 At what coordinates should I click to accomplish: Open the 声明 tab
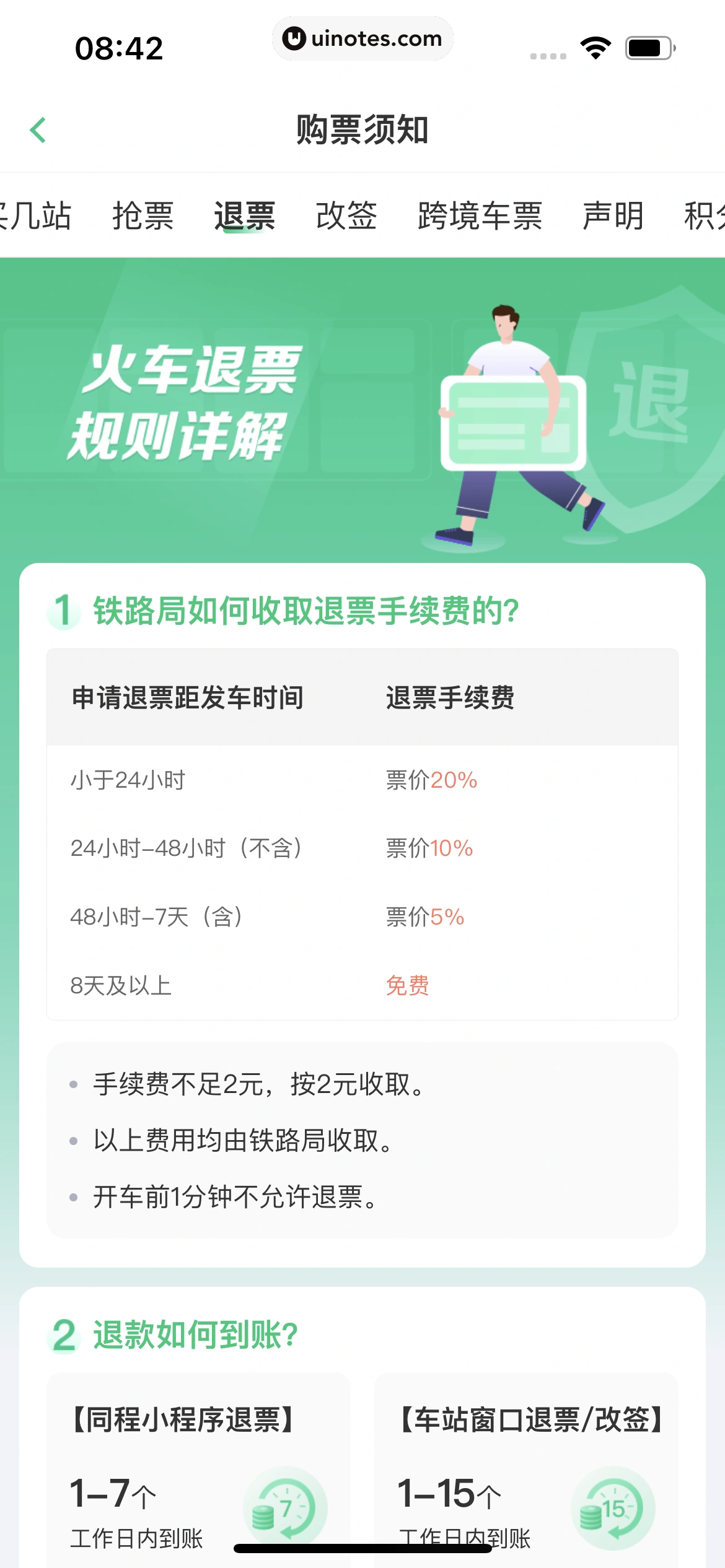[x=613, y=216]
